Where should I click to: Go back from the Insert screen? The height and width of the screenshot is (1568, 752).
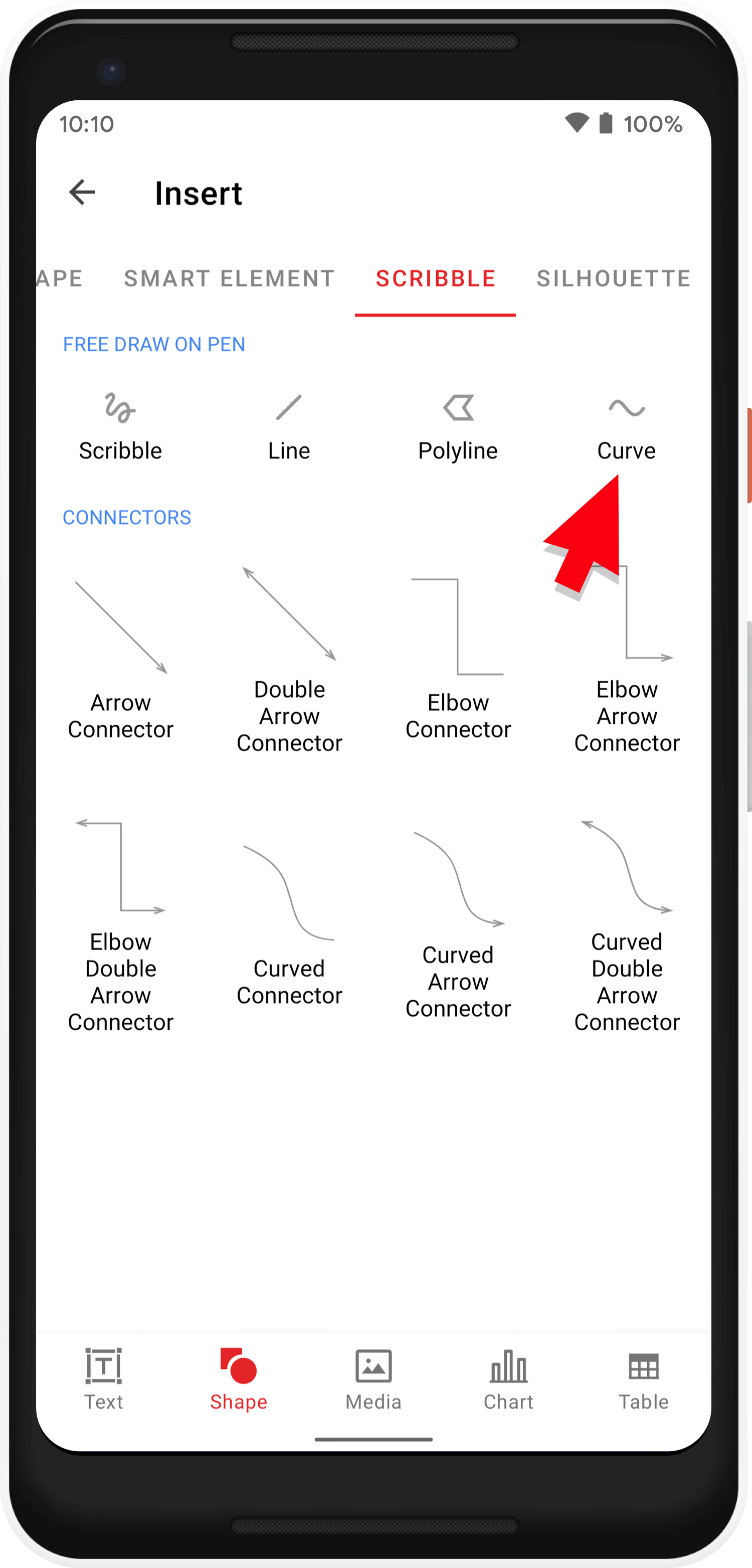(x=82, y=193)
